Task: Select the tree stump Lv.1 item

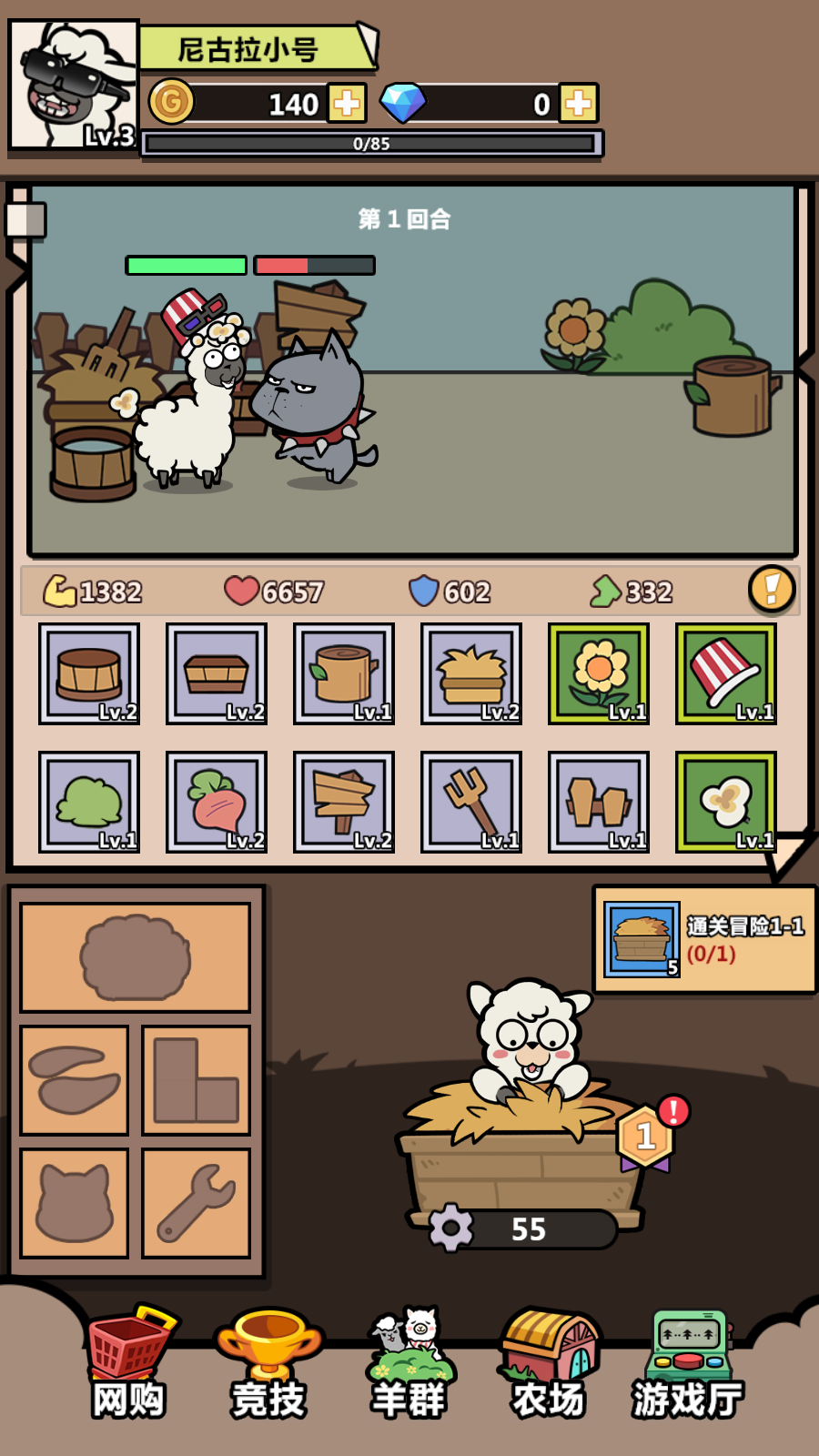Action: pos(344,673)
